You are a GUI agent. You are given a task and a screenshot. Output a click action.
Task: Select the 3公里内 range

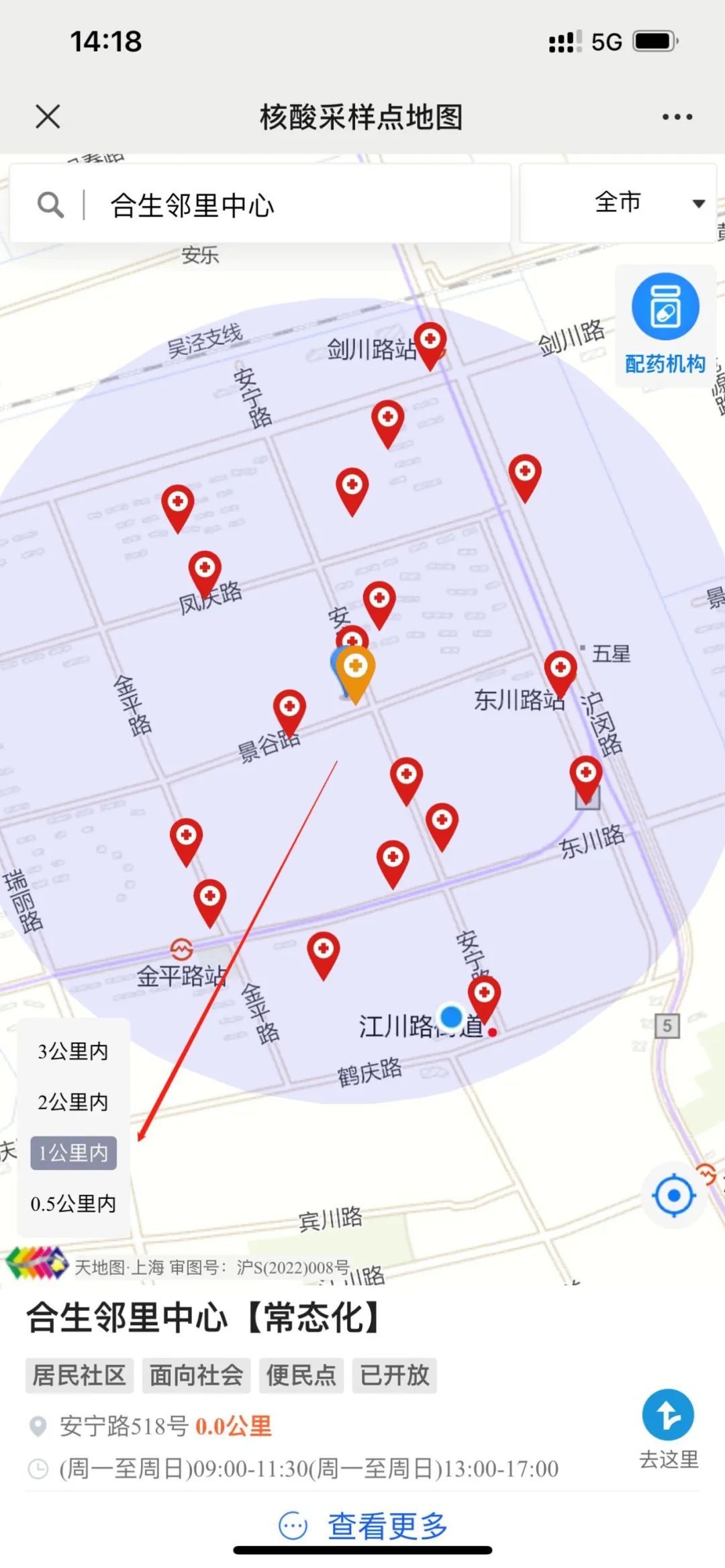pos(73,1051)
